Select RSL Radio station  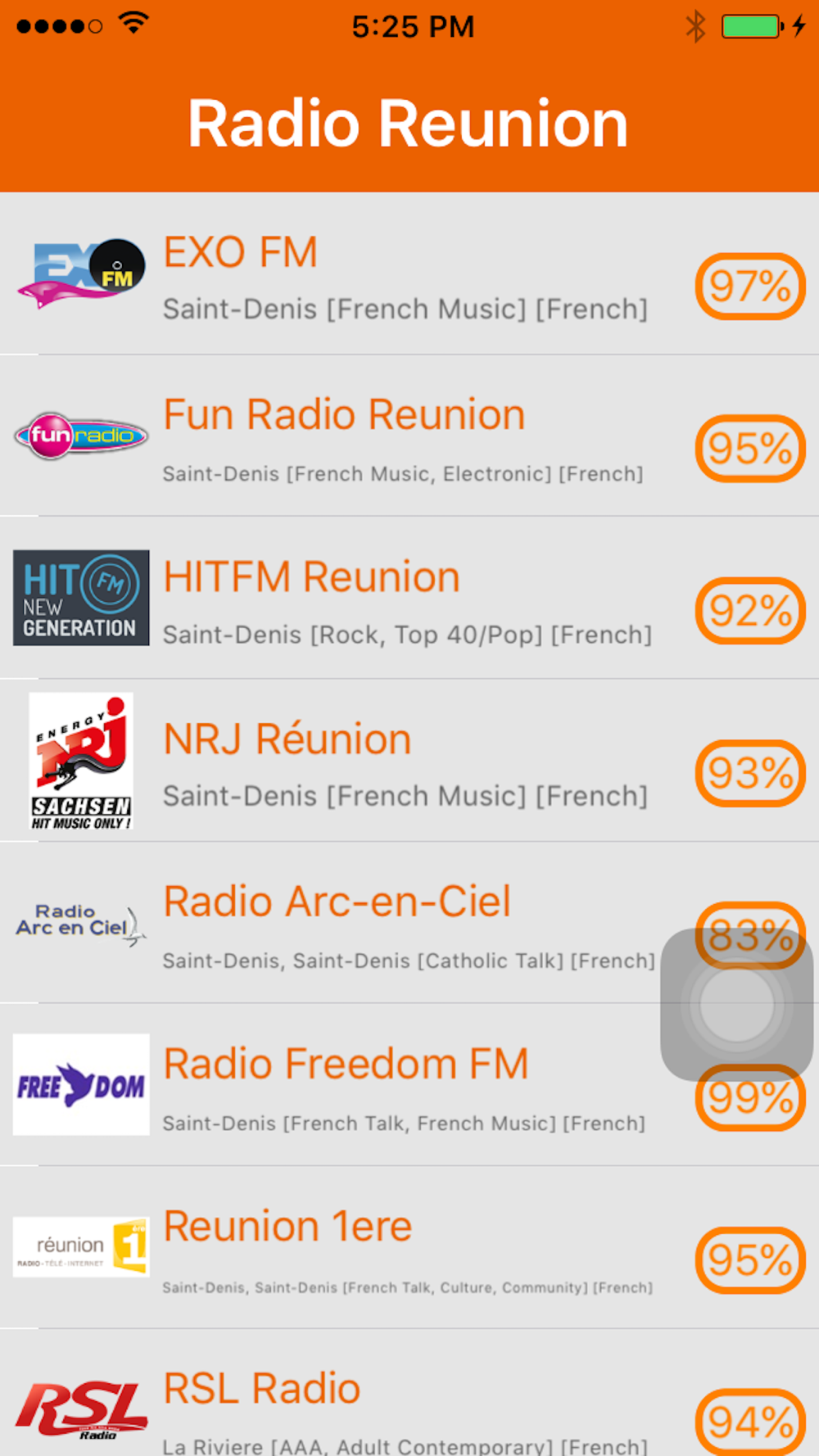409,1393
